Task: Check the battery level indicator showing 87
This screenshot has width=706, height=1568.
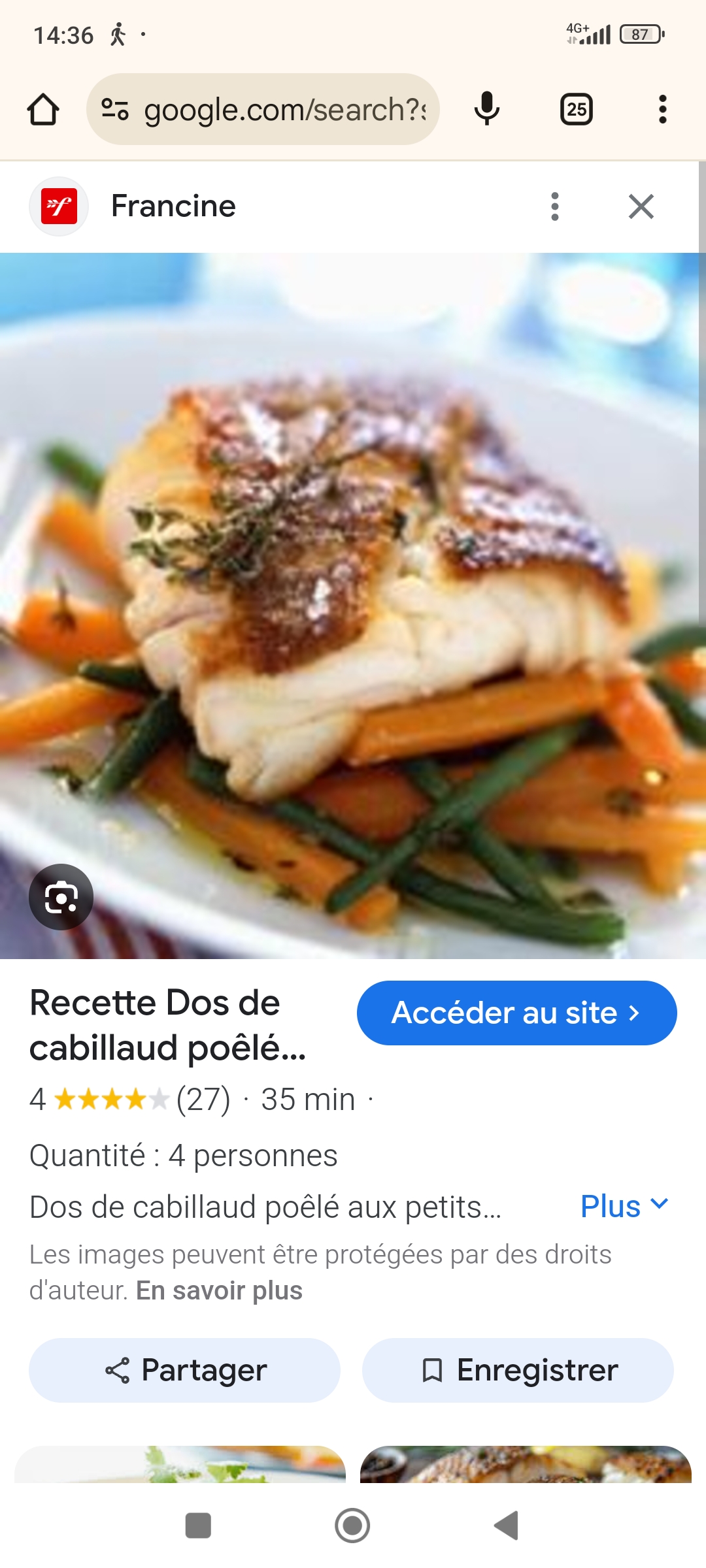Action: click(x=639, y=35)
